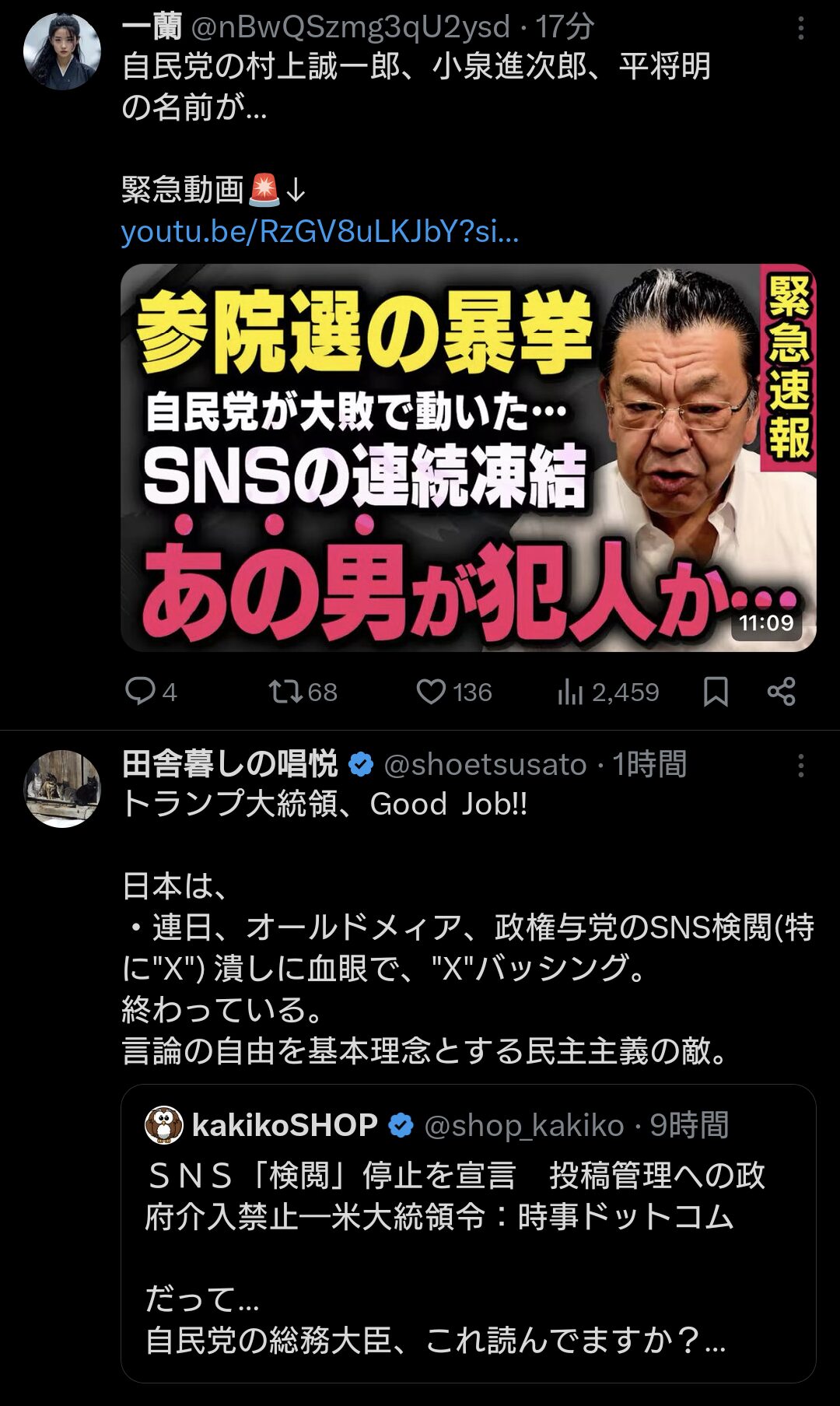The height and width of the screenshot is (1406, 840).
Task: Open 田舎暮しの唱悦's profile picture
Action: coord(62,788)
